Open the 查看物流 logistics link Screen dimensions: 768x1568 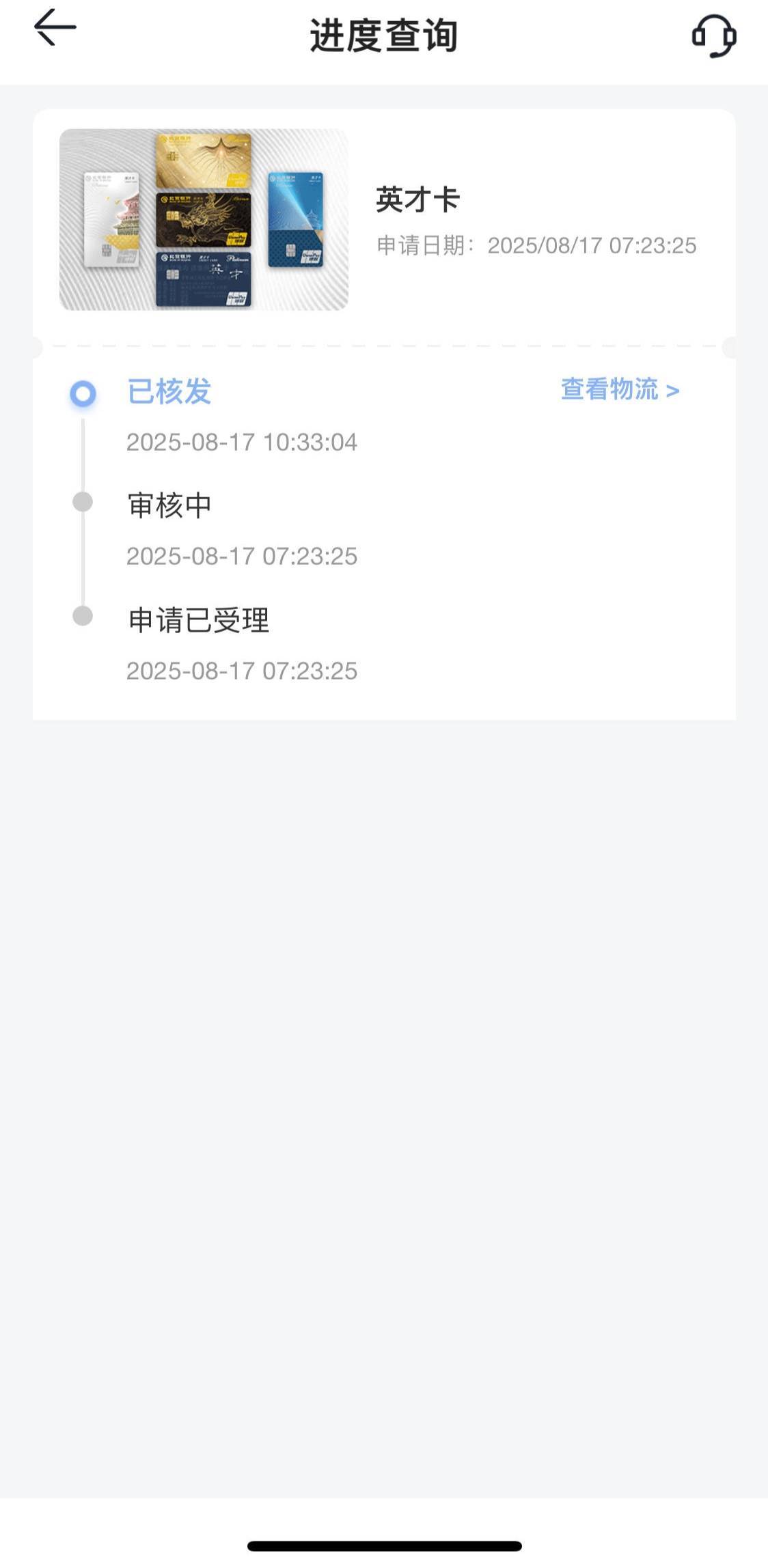click(620, 389)
